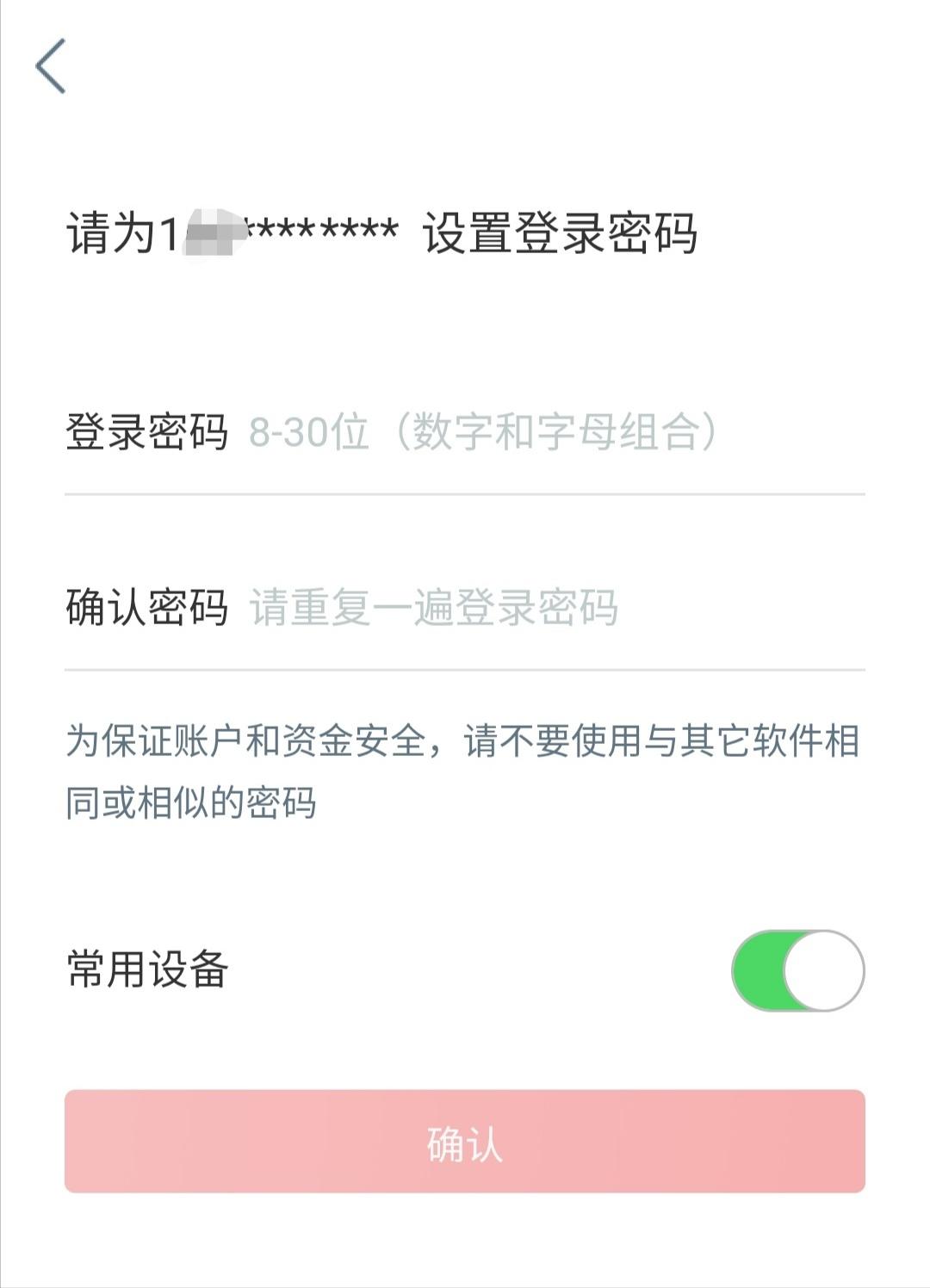Viewport: 930px width, 1288px height.
Task: Click the divider line under 登录密码
Action: point(465,492)
